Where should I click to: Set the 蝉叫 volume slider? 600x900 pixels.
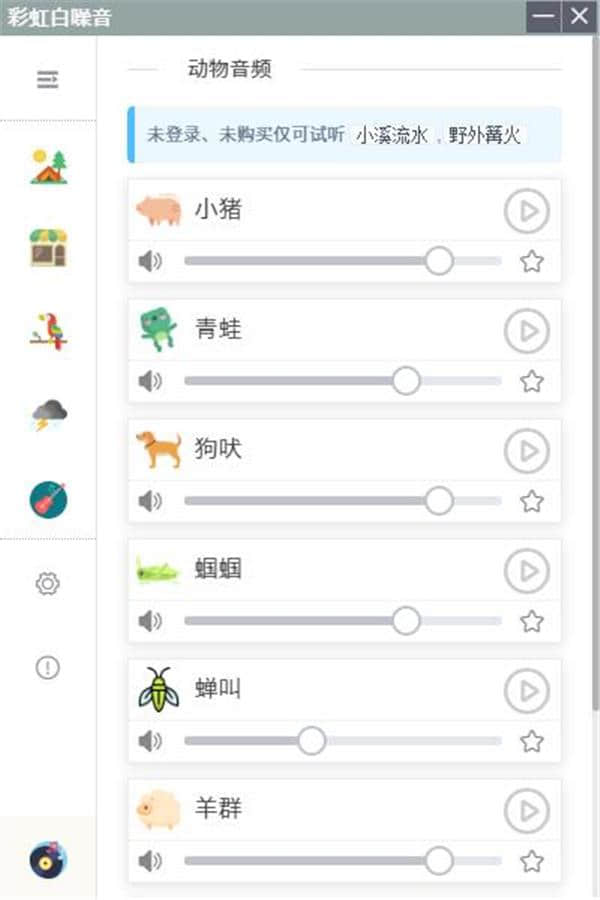(312, 741)
